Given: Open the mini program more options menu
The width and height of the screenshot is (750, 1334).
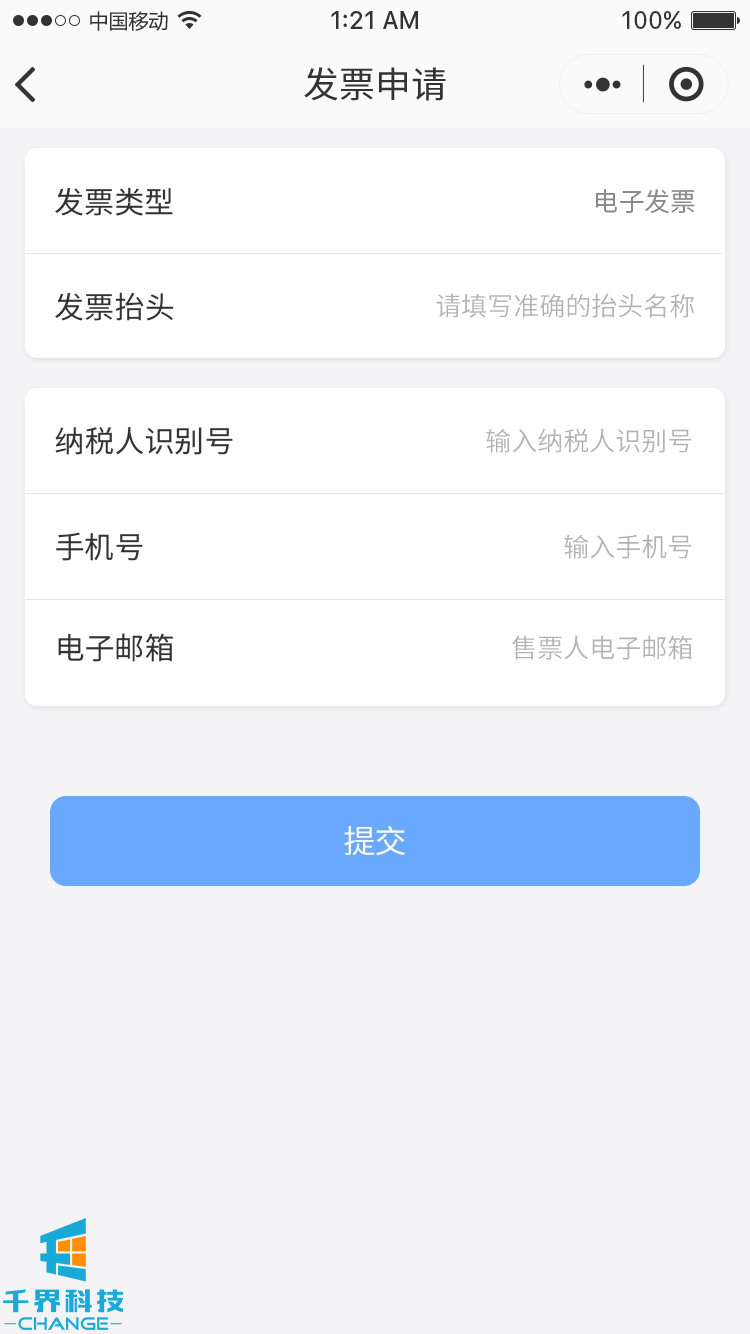Looking at the screenshot, I should pyautogui.click(x=602, y=85).
